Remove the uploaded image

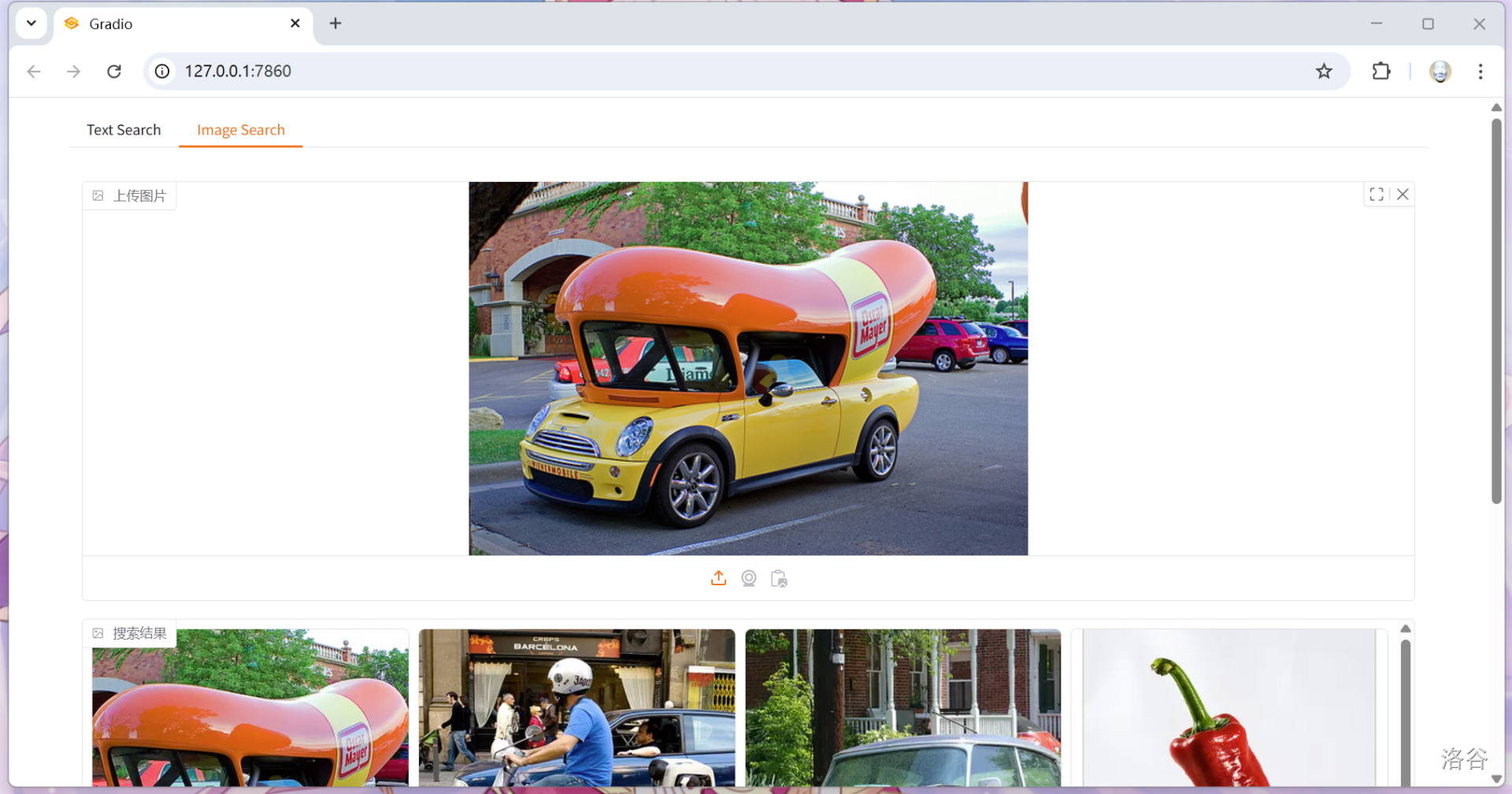1403,195
